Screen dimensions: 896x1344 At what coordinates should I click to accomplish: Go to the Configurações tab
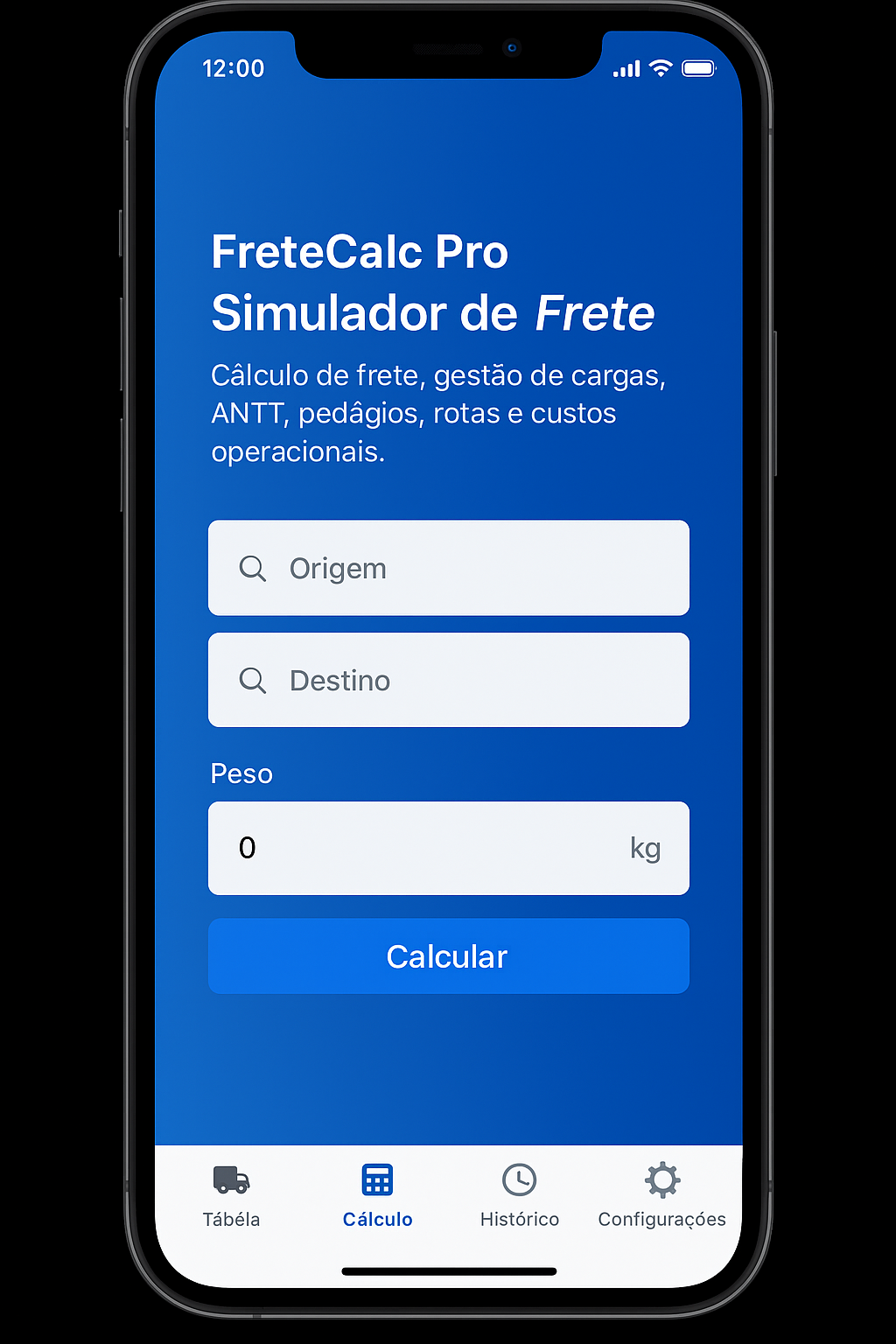(661, 1195)
